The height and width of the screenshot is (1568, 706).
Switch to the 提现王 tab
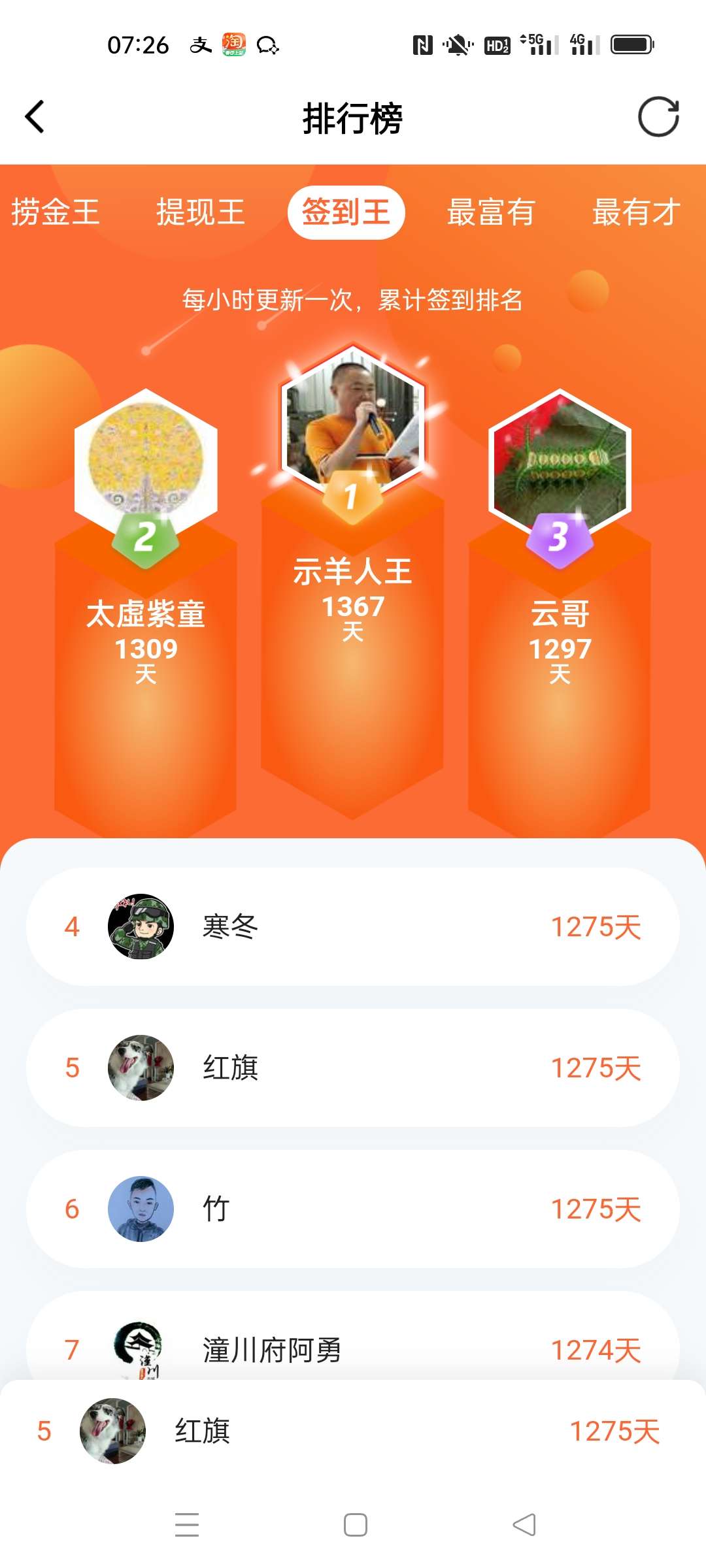pyautogui.click(x=201, y=212)
